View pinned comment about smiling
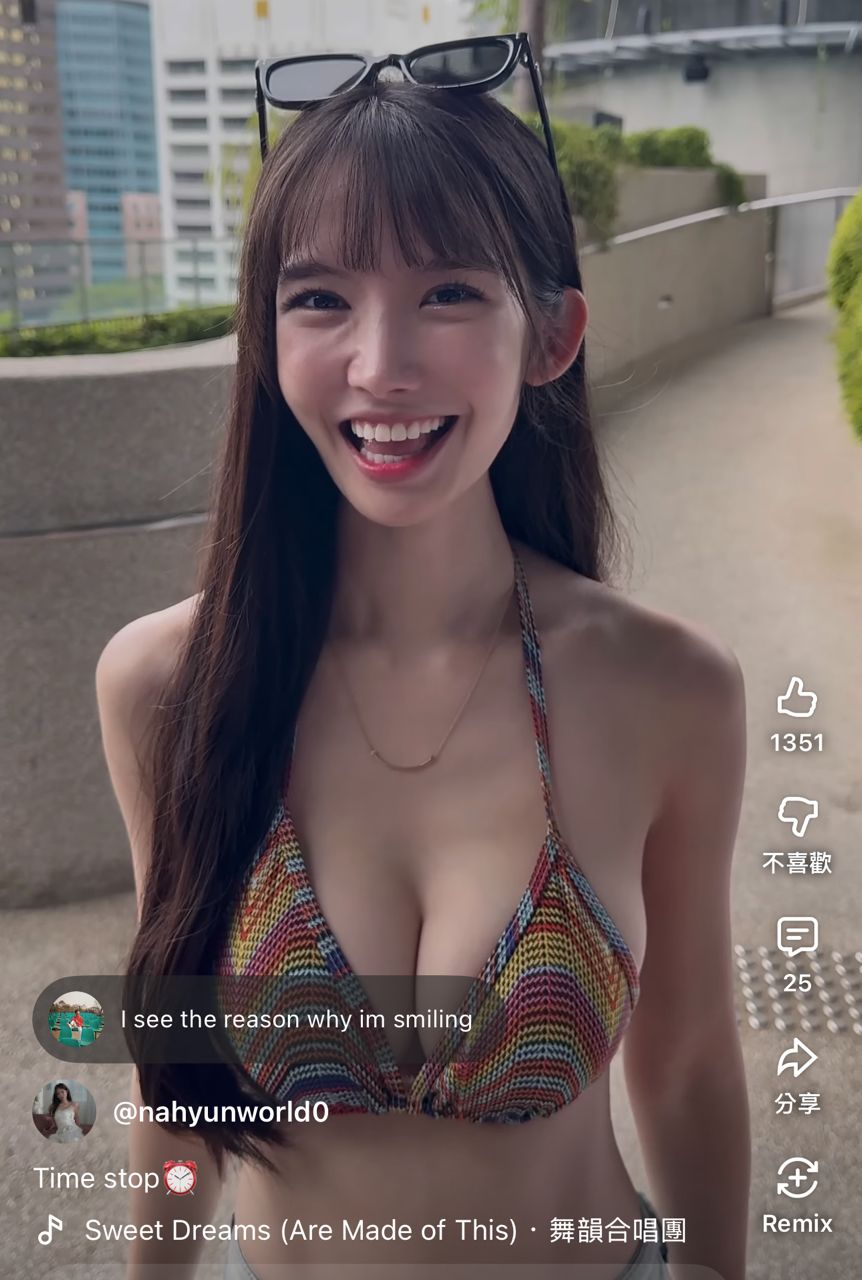Screen dimensions: 862x1280 [x=296, y=1019]
